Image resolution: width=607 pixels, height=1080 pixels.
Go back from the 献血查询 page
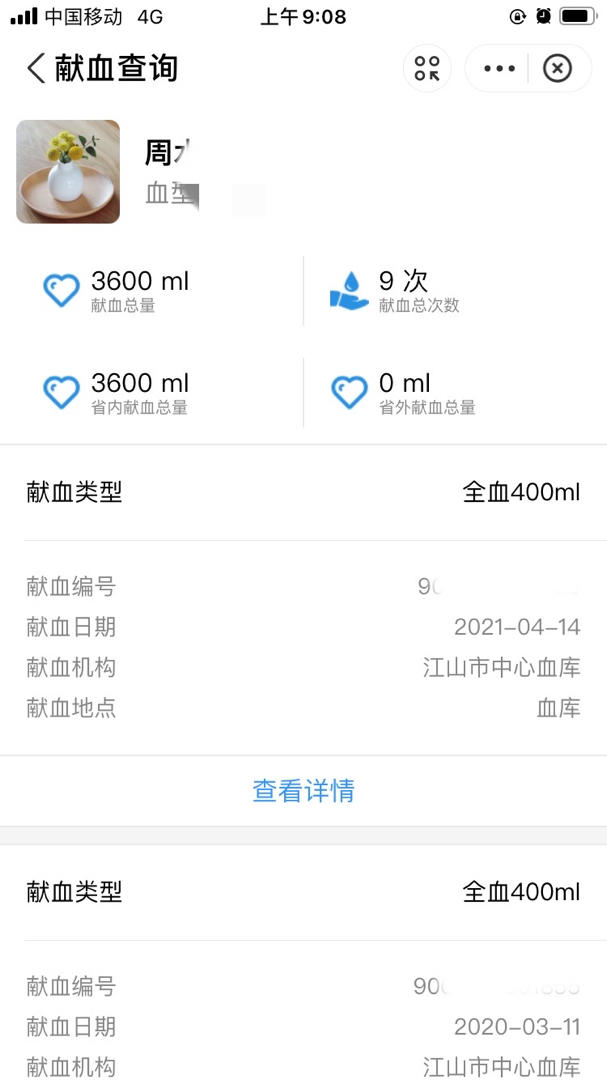coord(36,68)
